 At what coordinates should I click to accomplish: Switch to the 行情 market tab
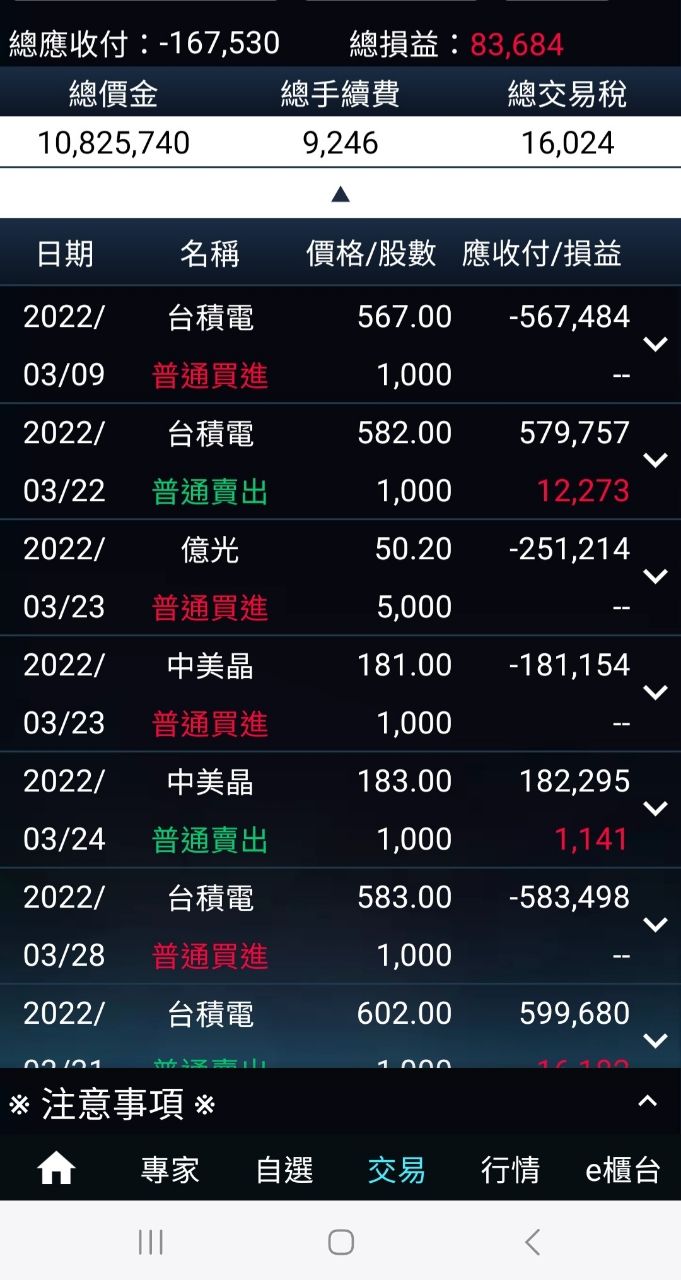510,1169
